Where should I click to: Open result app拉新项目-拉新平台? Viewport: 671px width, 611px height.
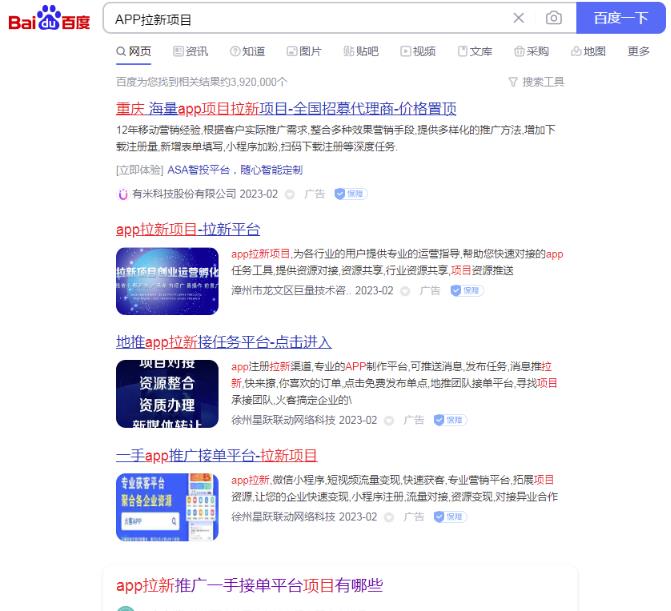[188, 229]
